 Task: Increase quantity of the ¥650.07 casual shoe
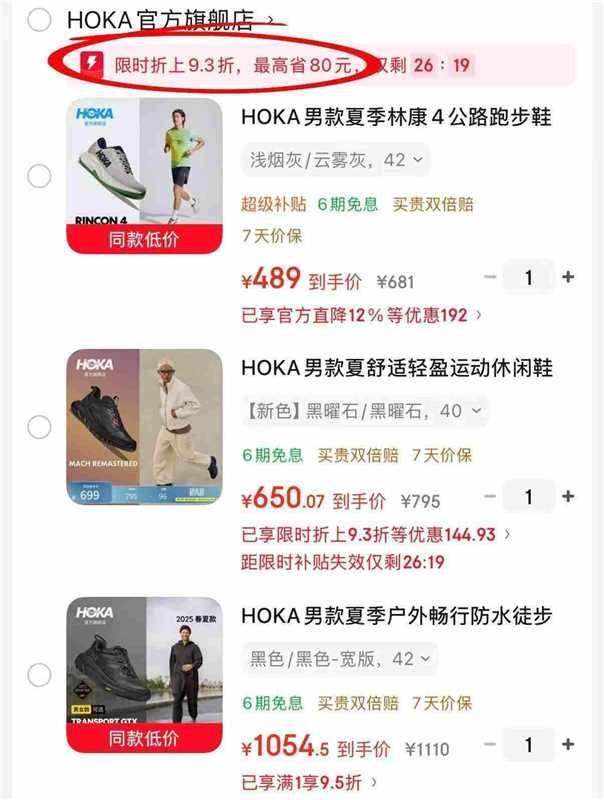tap(568, 496)
